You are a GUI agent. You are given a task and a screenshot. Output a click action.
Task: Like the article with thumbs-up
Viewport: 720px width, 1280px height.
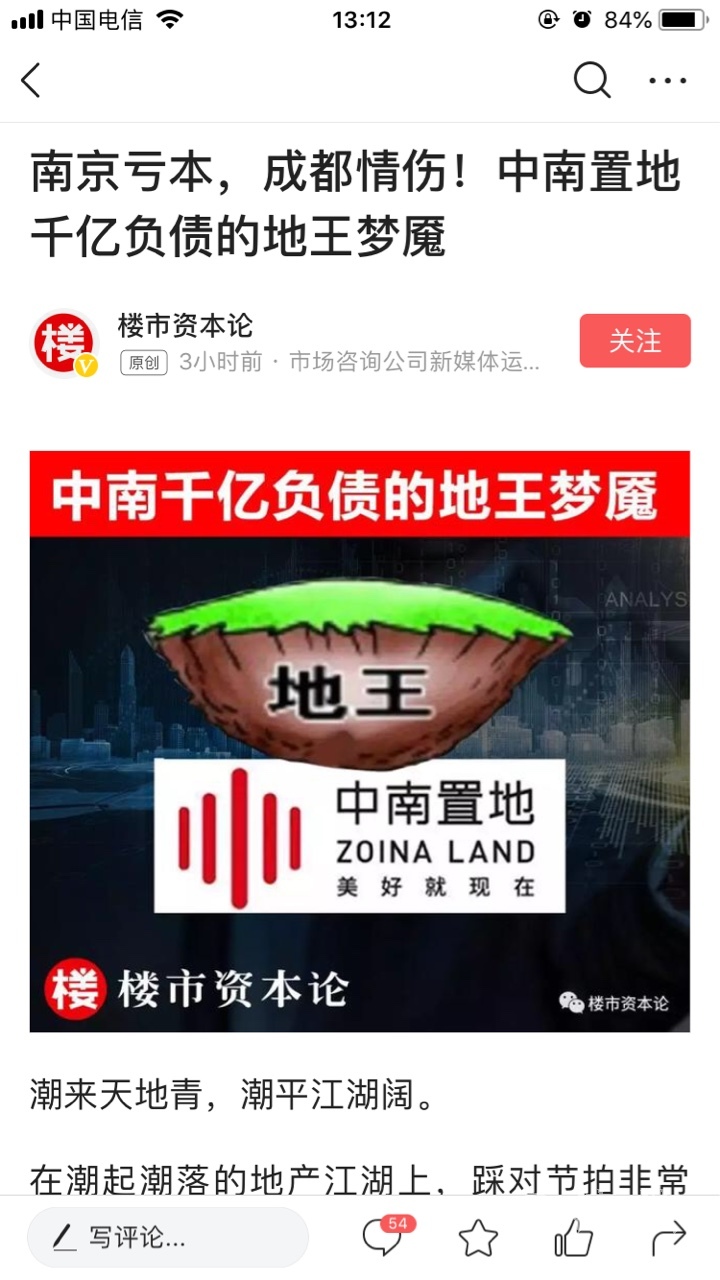coord(573,1238)
